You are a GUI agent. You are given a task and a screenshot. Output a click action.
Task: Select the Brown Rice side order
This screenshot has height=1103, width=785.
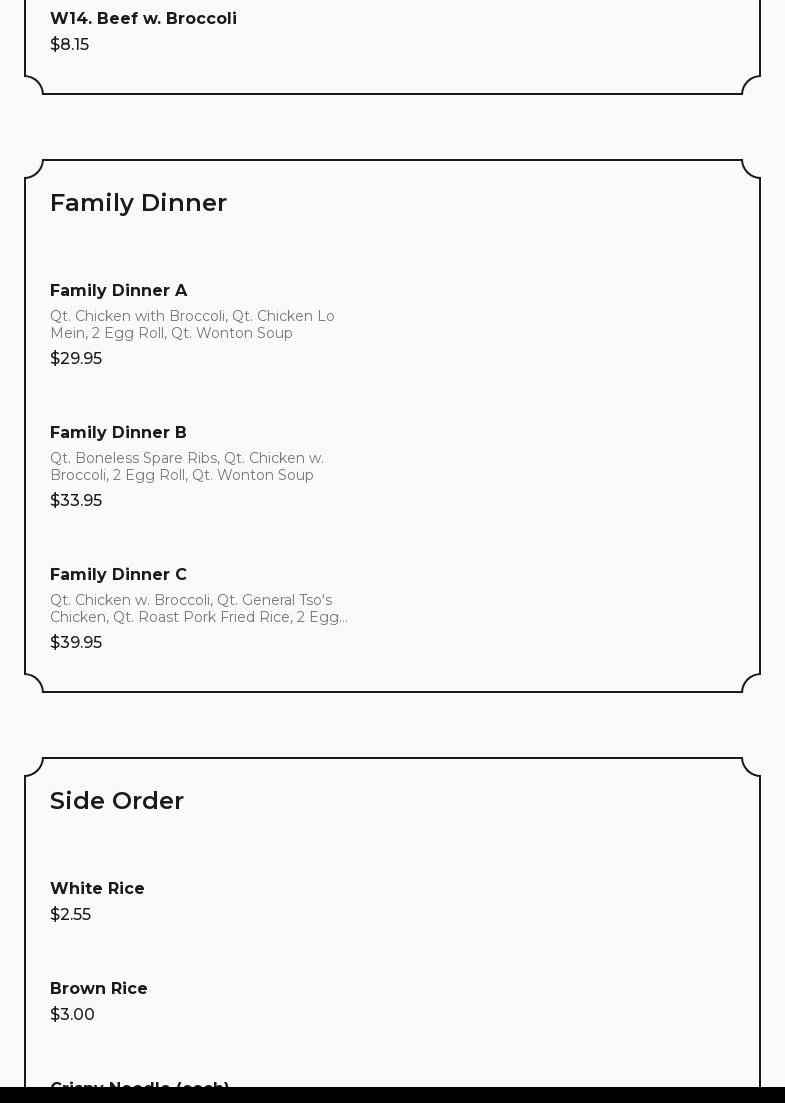pyautogui.click(x=99, y=989)
